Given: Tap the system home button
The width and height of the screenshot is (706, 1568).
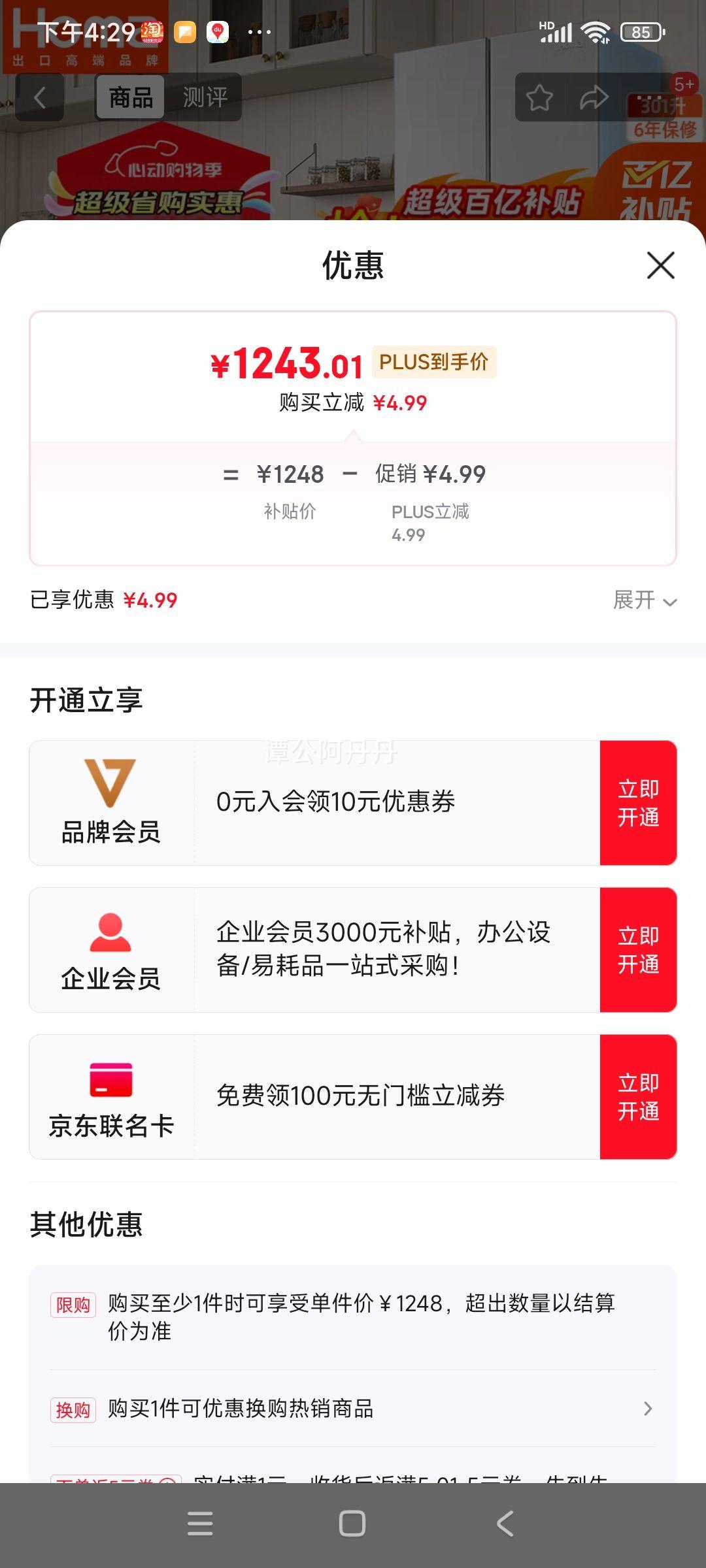Looking at the screenshot, I should [x=352, y=1524].
